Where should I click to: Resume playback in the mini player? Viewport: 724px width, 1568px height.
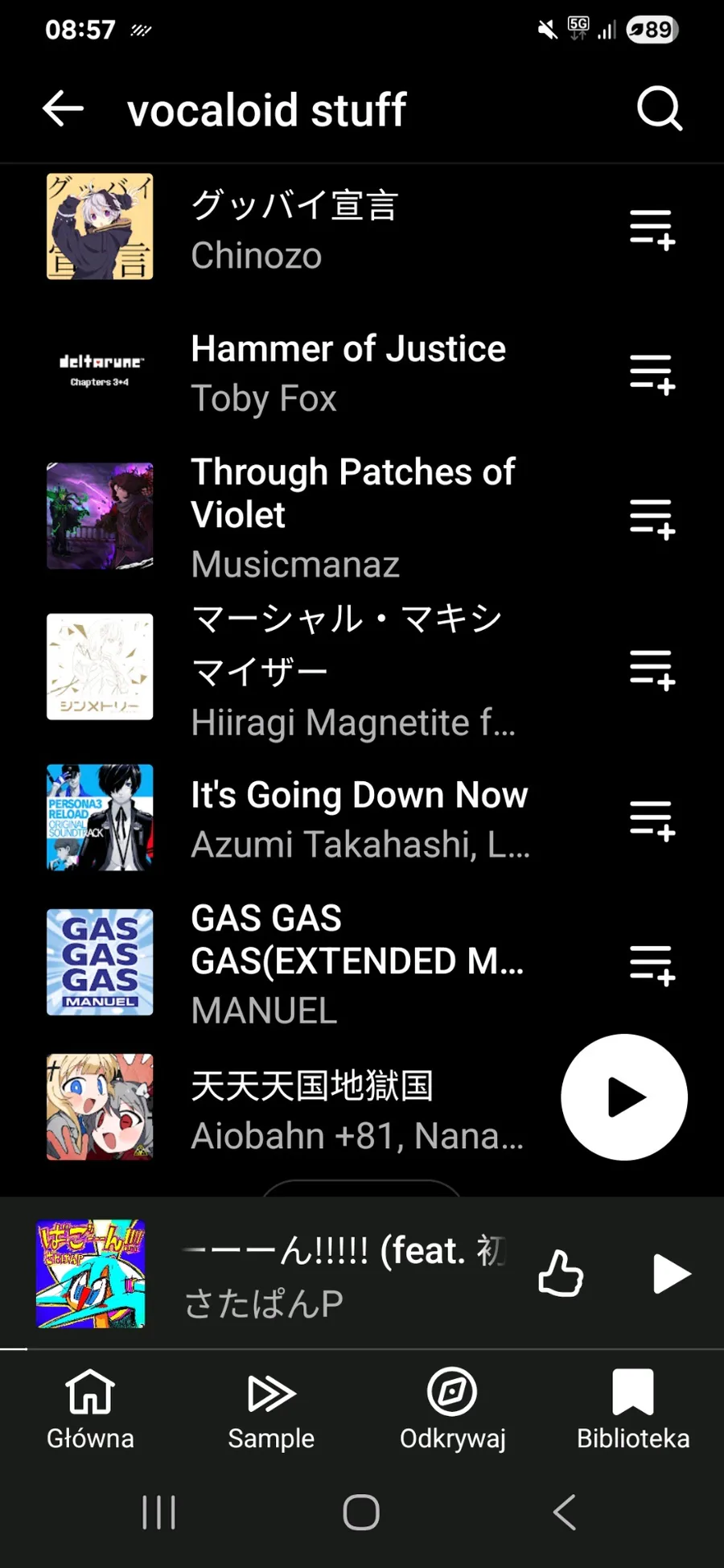[671, 1274]
